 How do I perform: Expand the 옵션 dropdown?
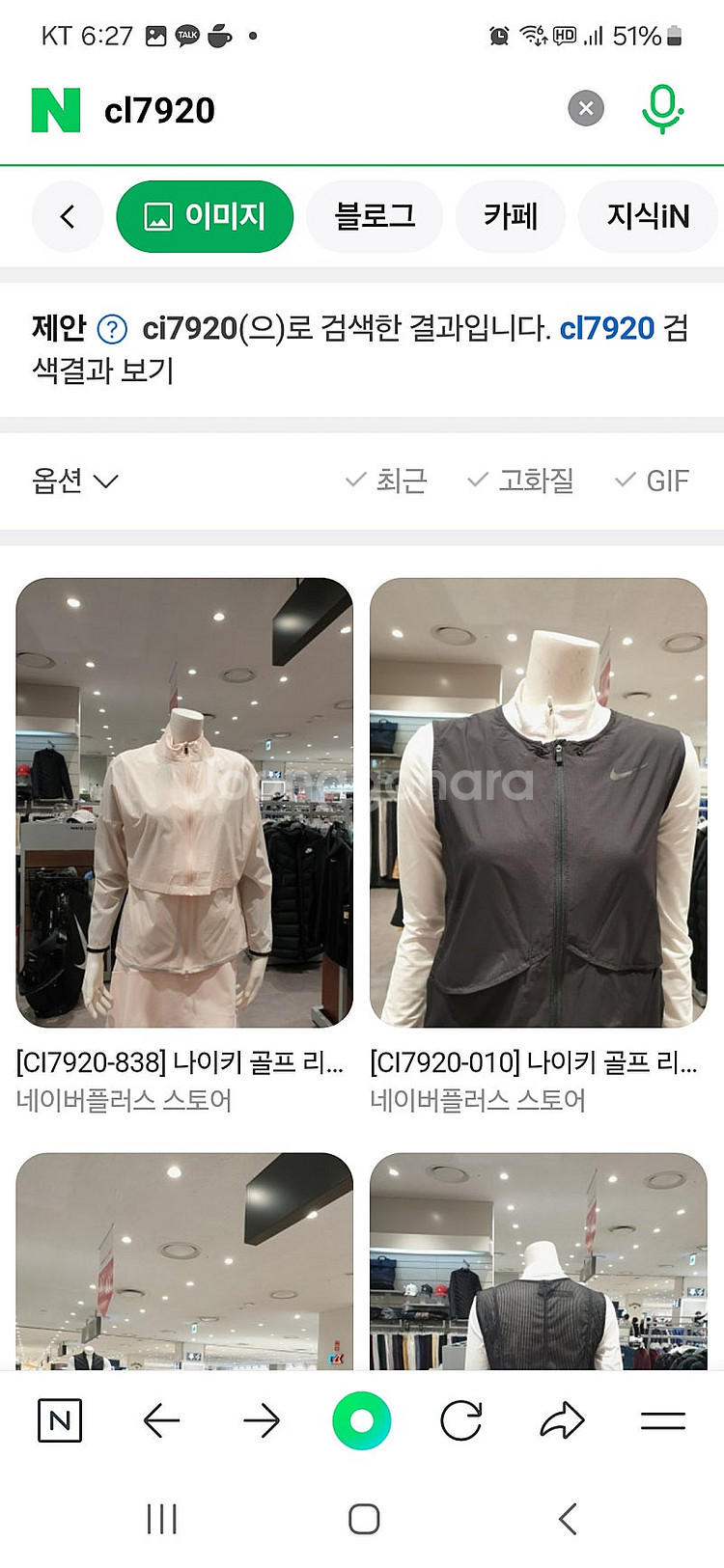74,481
